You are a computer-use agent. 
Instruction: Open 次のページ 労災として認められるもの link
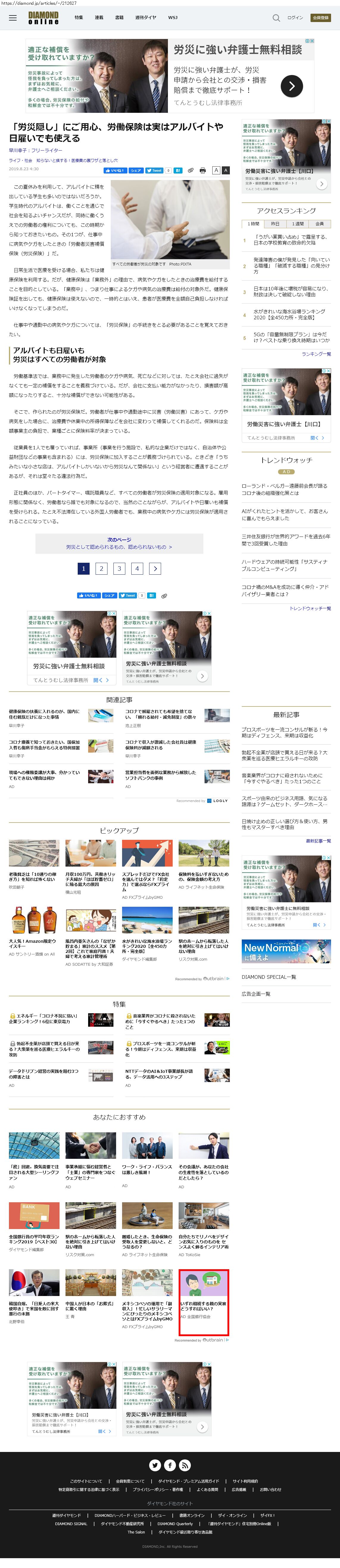[119, 544]
